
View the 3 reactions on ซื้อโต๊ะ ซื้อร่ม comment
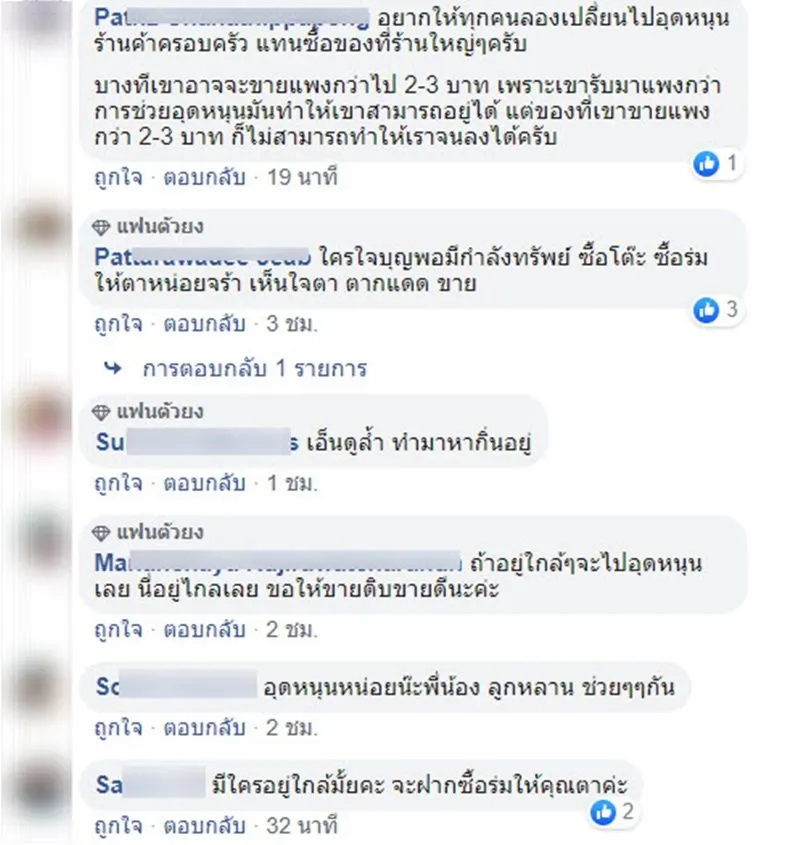(x=717, y=310)
